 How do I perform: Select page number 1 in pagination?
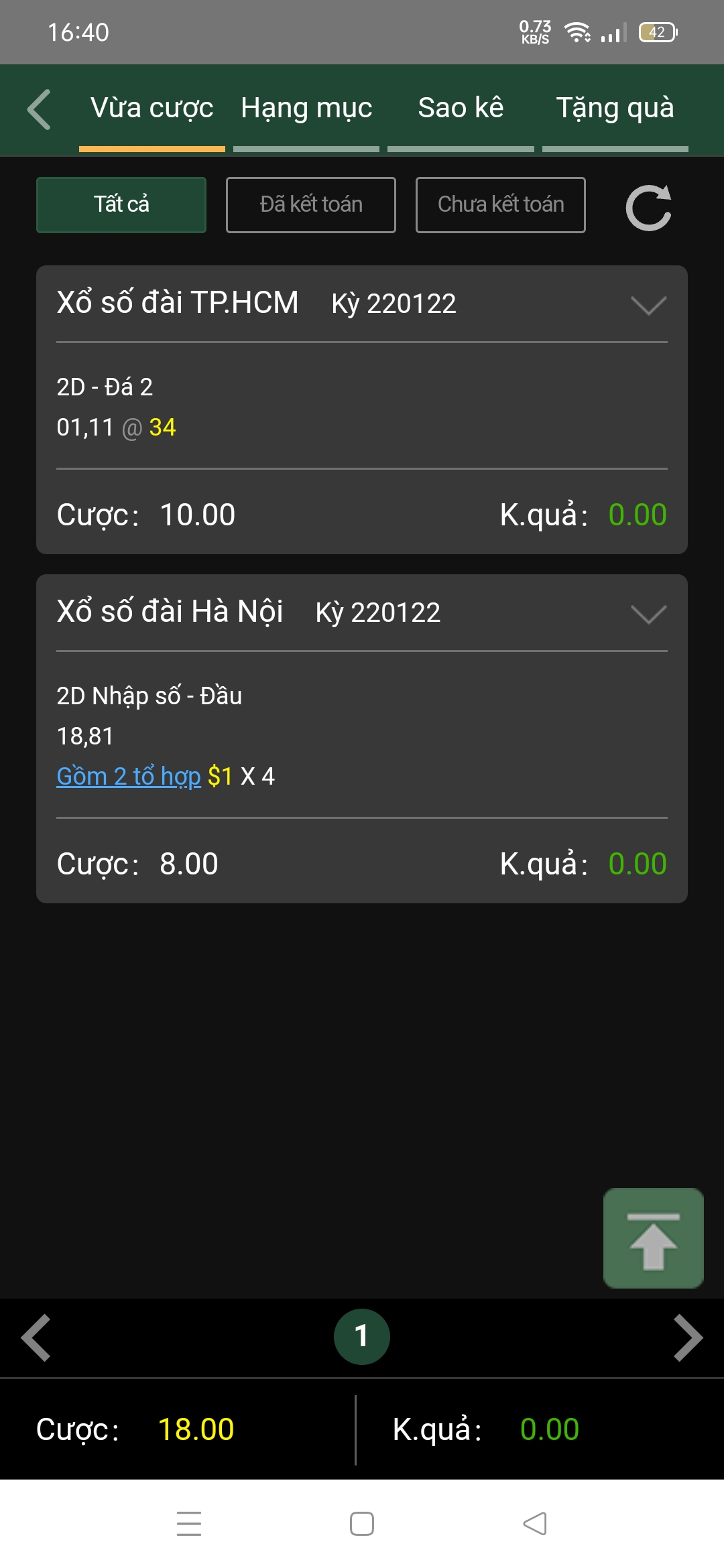[362, 1337]
